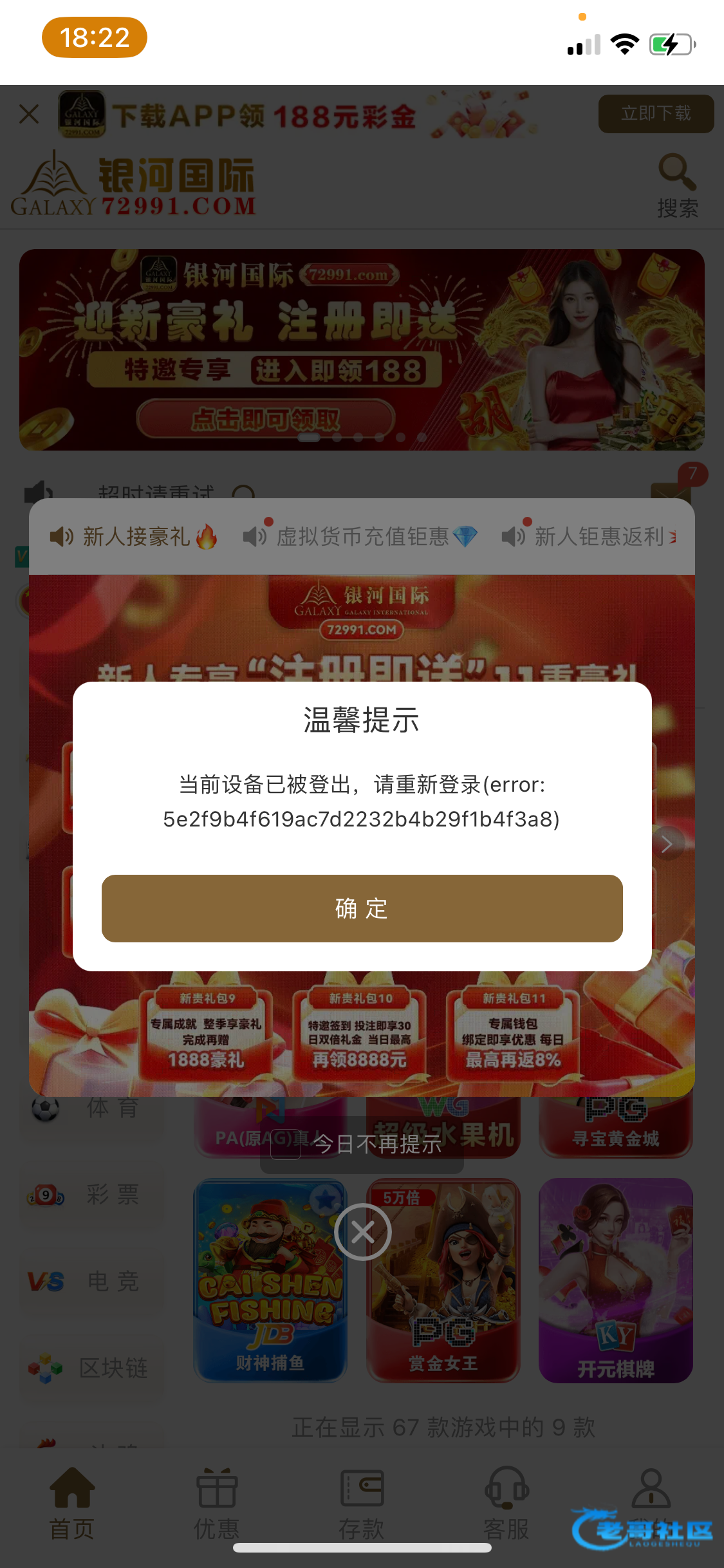Close the promotional popup with the X circle
This screenshot has height=1568, width=724.
[x=363, y=1232]
